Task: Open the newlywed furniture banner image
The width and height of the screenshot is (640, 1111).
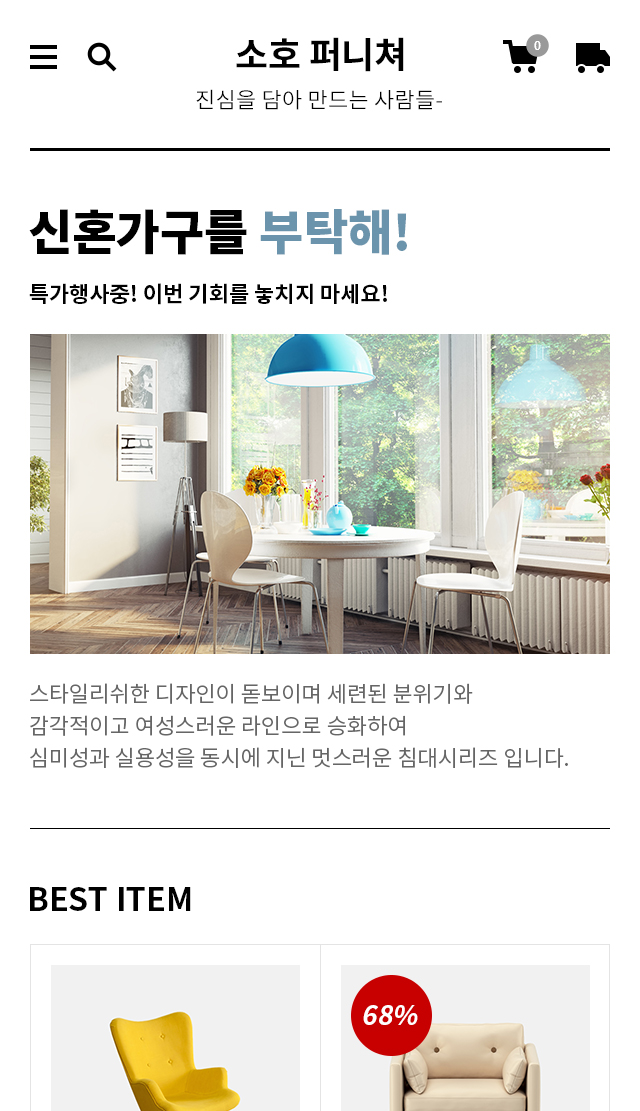Action: pyautogui.click(x=320, y=493)
